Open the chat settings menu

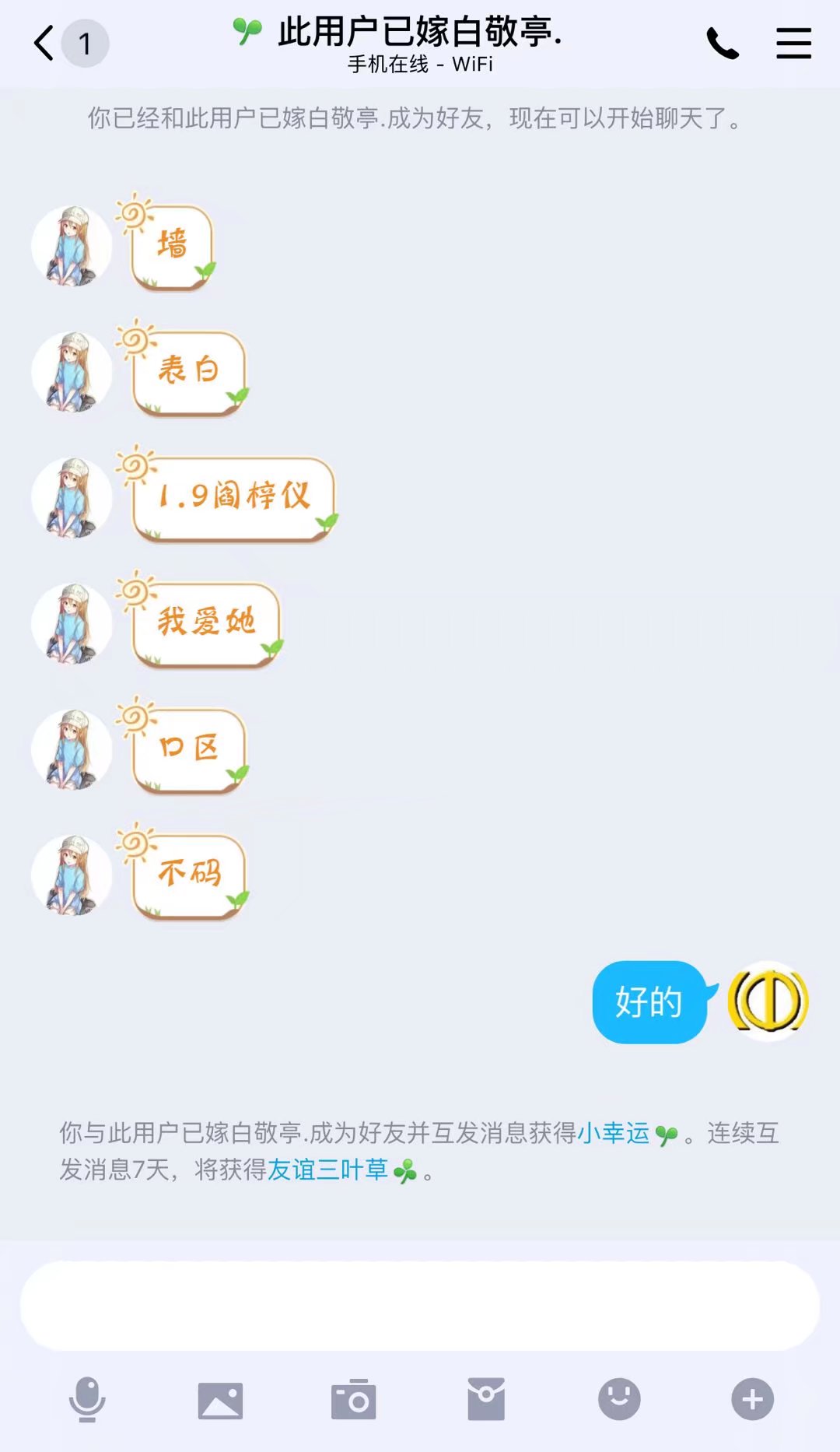793,44
